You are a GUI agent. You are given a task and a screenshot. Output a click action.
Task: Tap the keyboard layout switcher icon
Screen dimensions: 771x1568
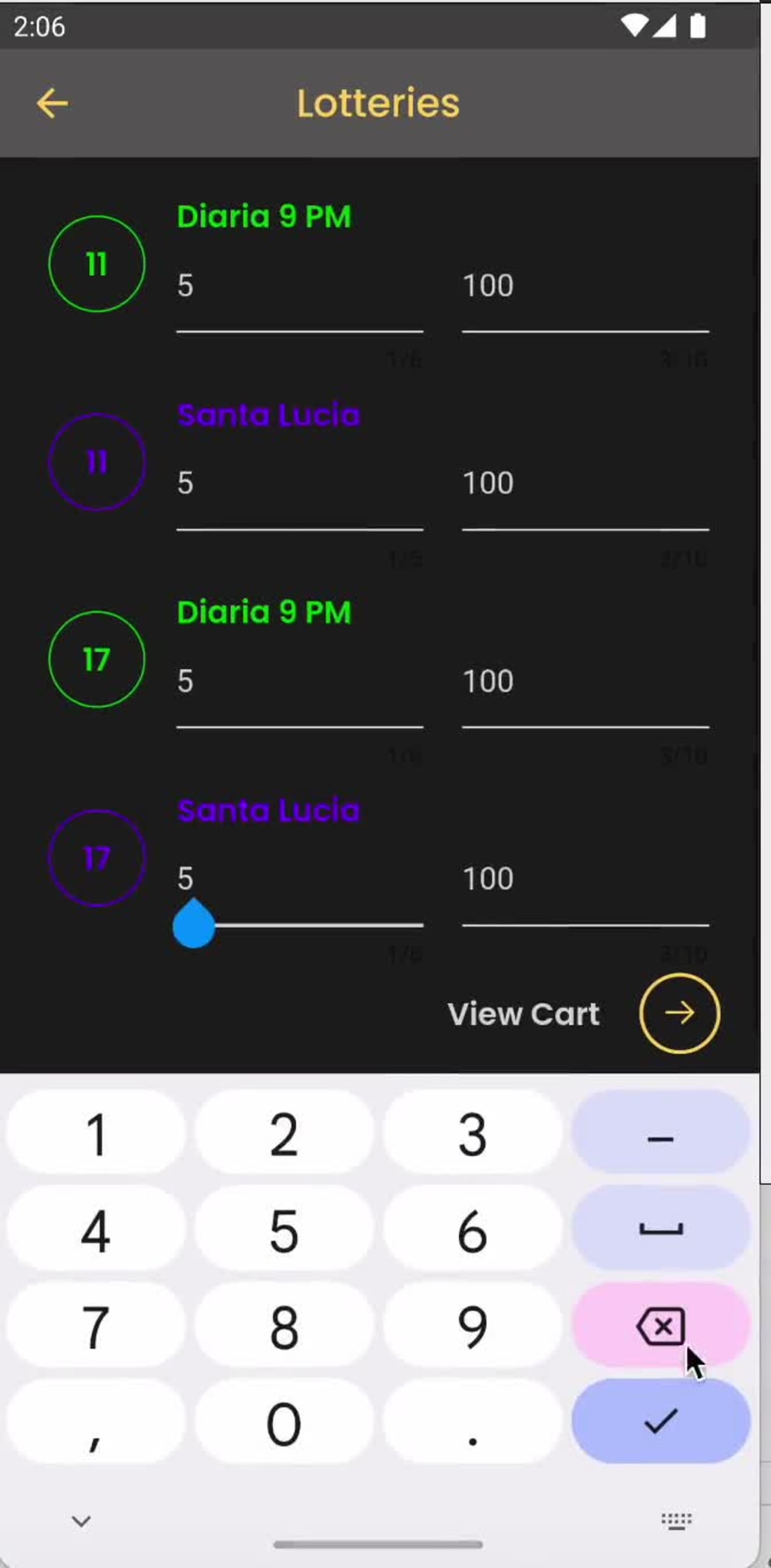676,1520
